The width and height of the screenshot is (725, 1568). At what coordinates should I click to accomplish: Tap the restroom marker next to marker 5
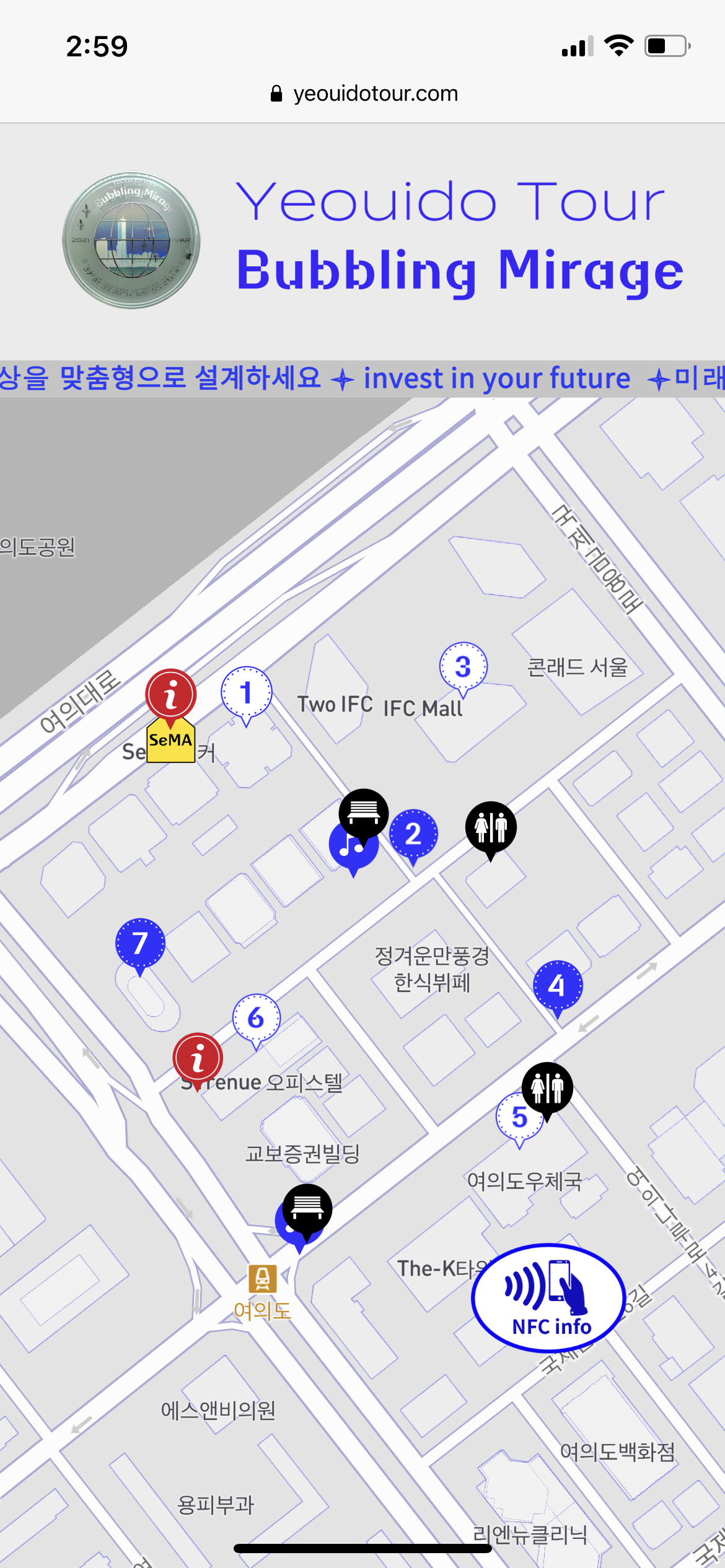[547, 1087]
